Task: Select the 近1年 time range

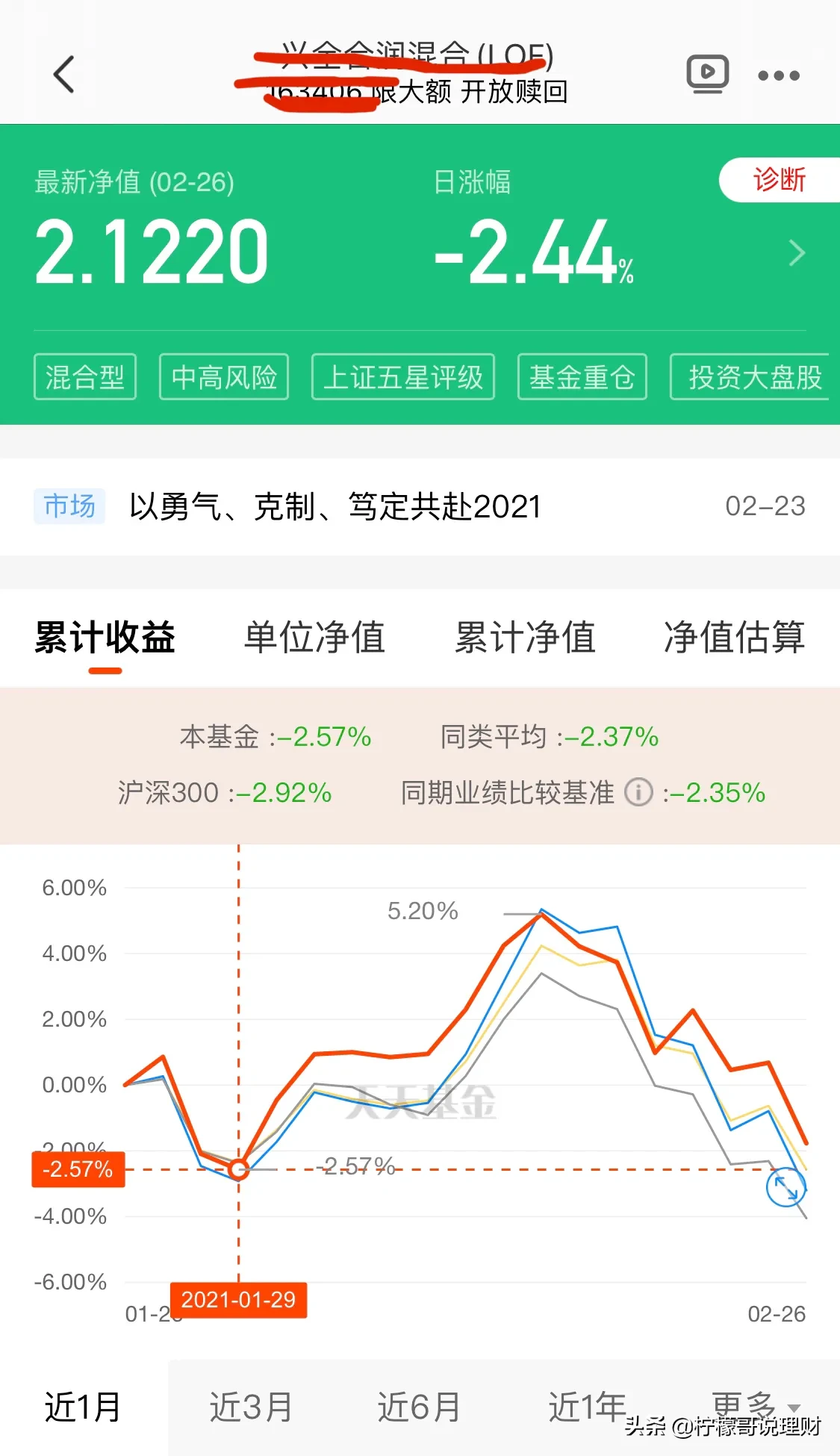Action: pos(587,1407)
